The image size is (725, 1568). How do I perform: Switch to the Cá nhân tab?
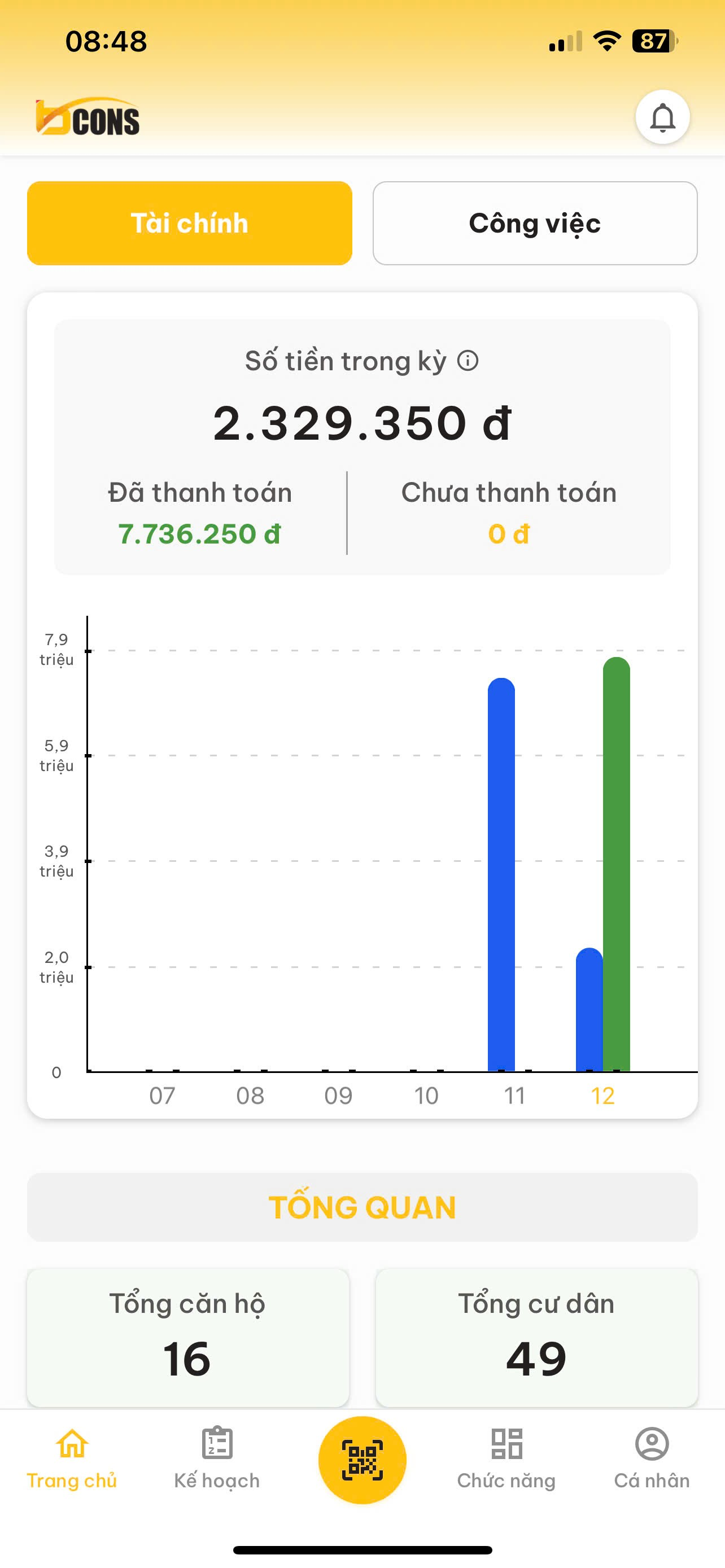652,1458
